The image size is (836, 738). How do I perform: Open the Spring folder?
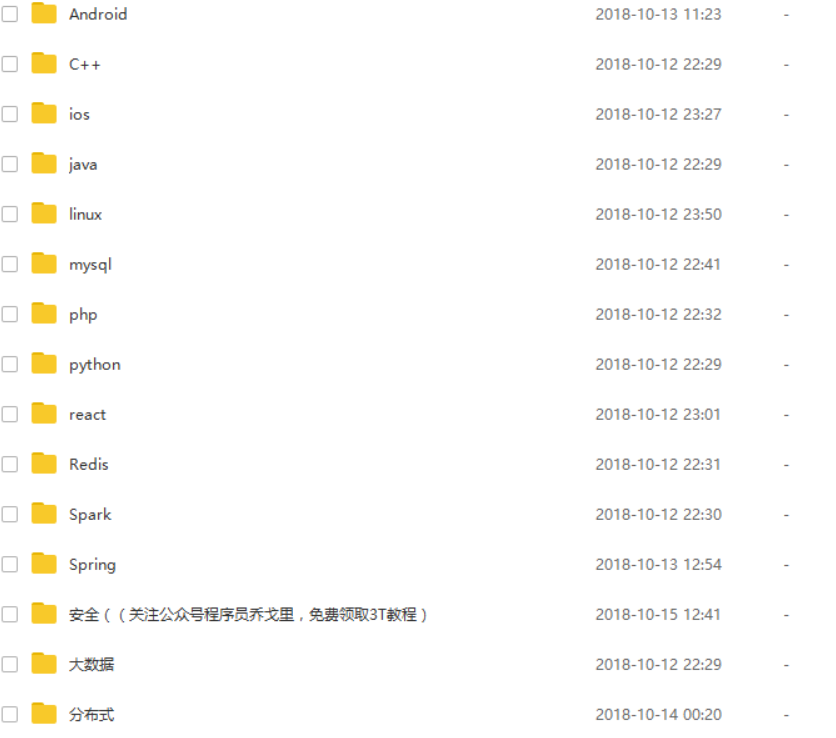pyautogui.click(x=92, y=564)
